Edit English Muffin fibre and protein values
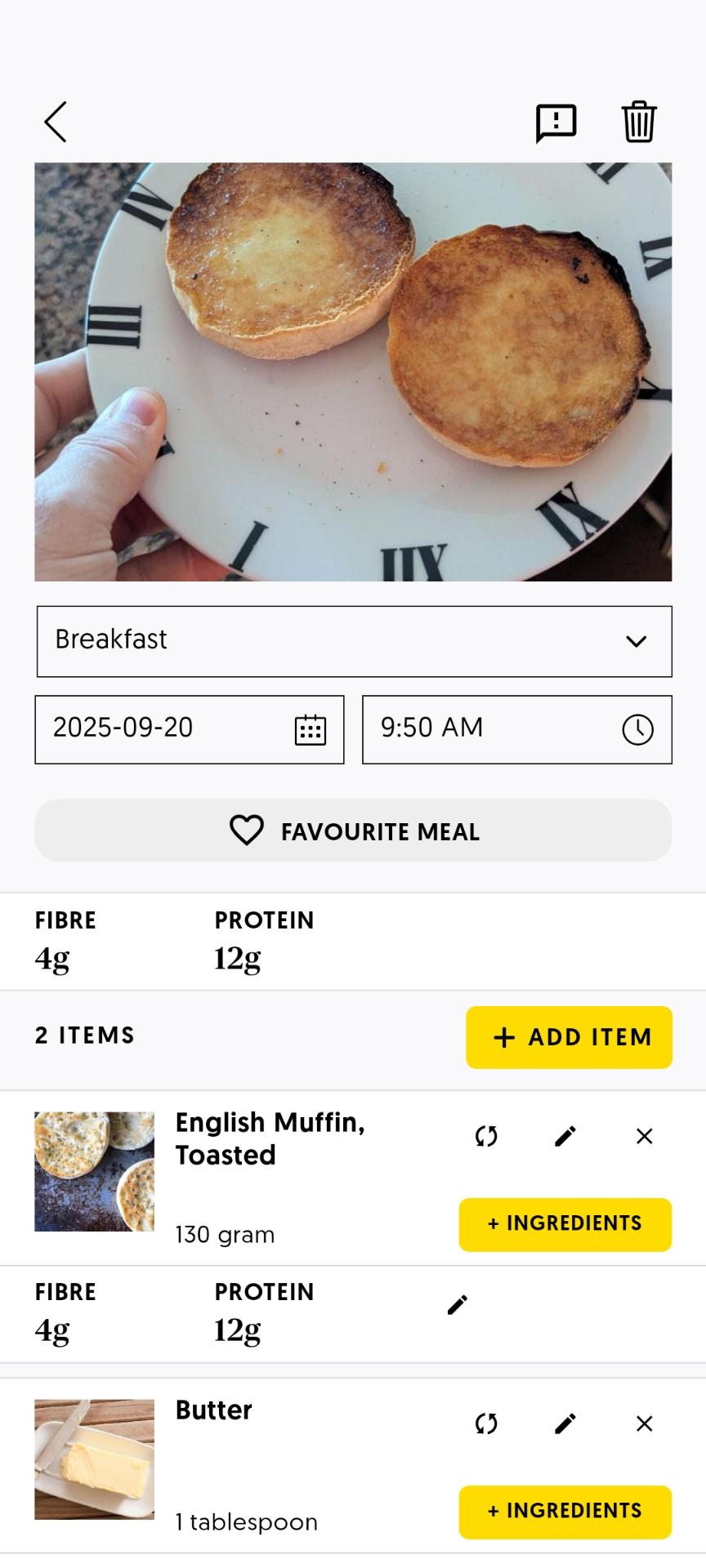This screenshot has width=706, height=1568. 458,1305
